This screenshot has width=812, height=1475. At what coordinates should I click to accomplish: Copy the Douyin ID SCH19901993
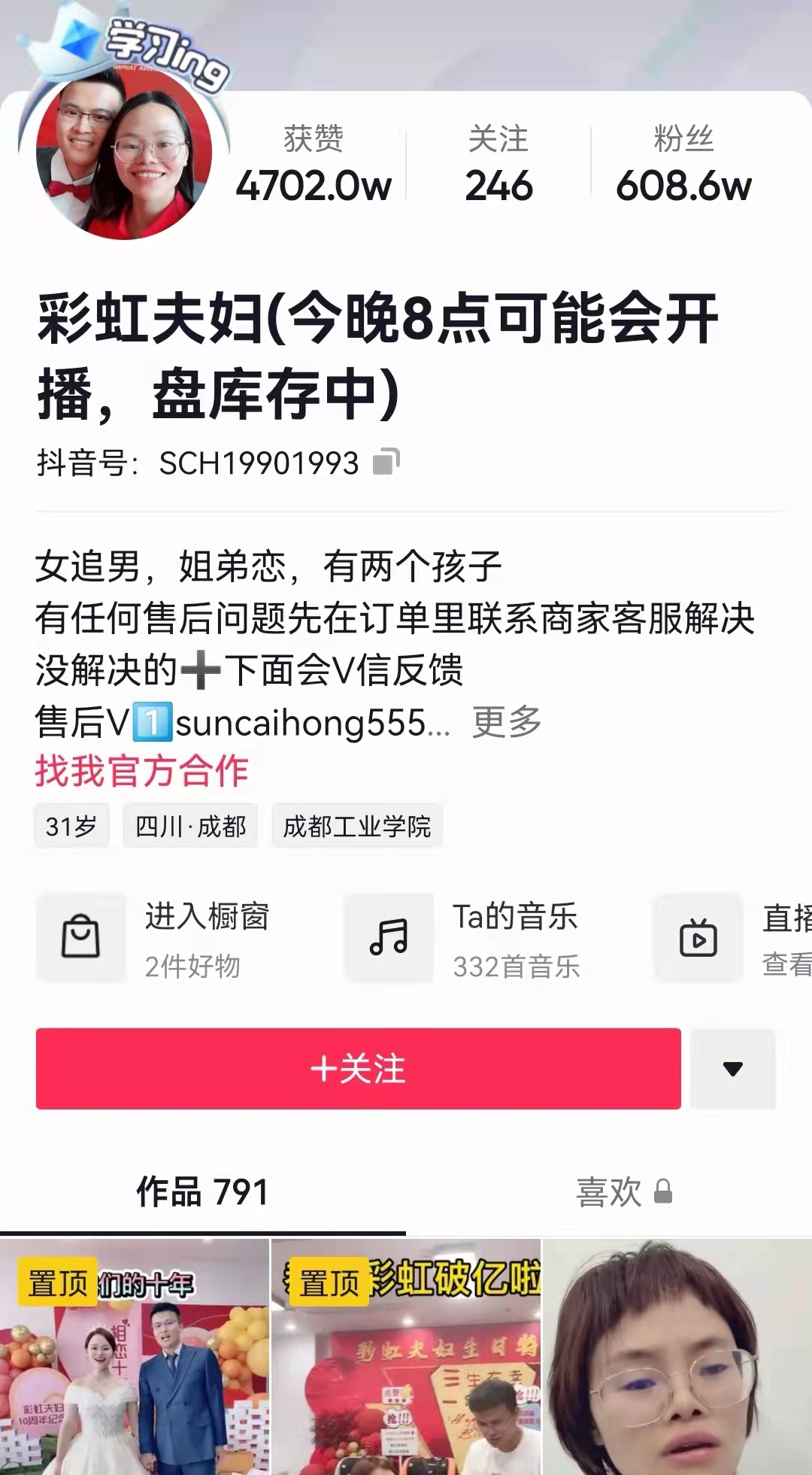tap(386, 462)
